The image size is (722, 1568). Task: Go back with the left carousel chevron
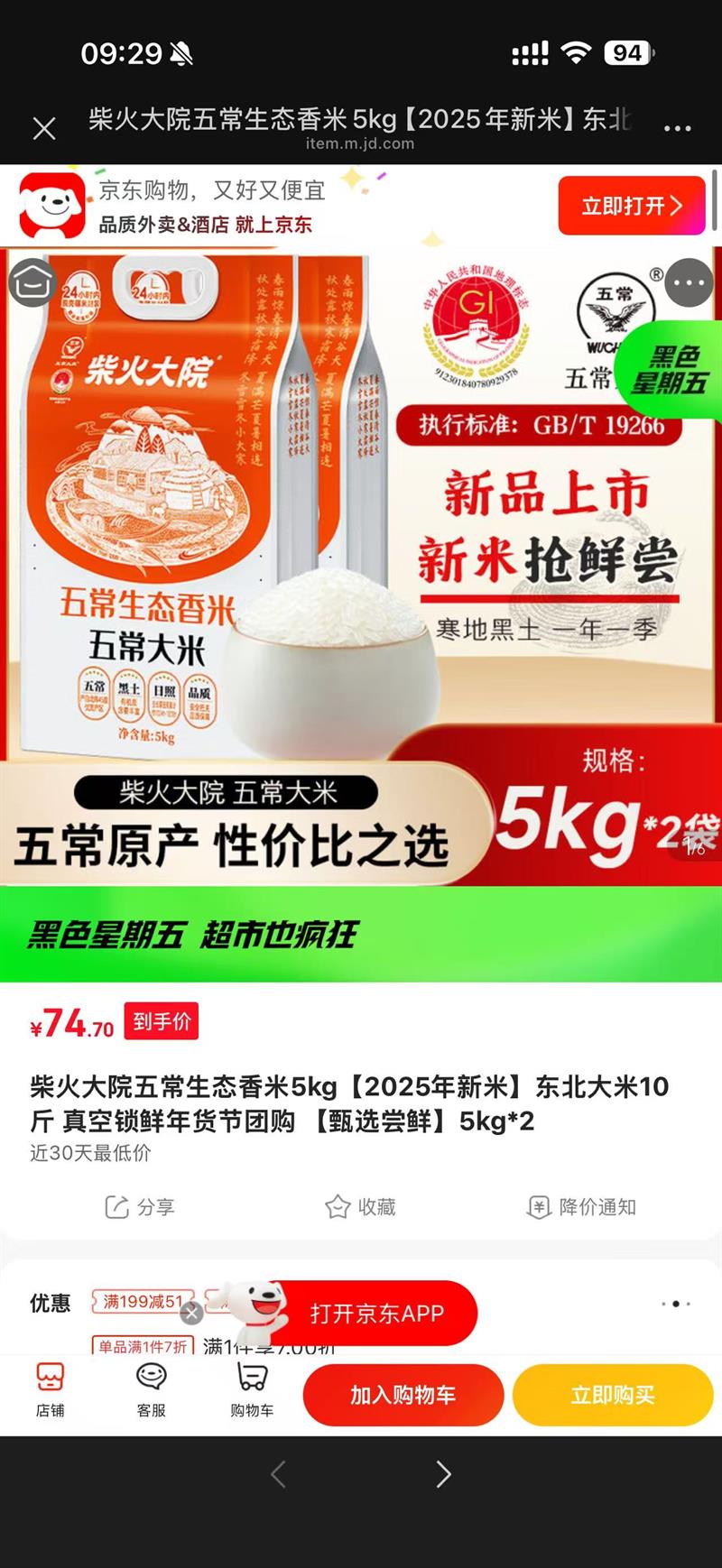tap(277, 1474)
